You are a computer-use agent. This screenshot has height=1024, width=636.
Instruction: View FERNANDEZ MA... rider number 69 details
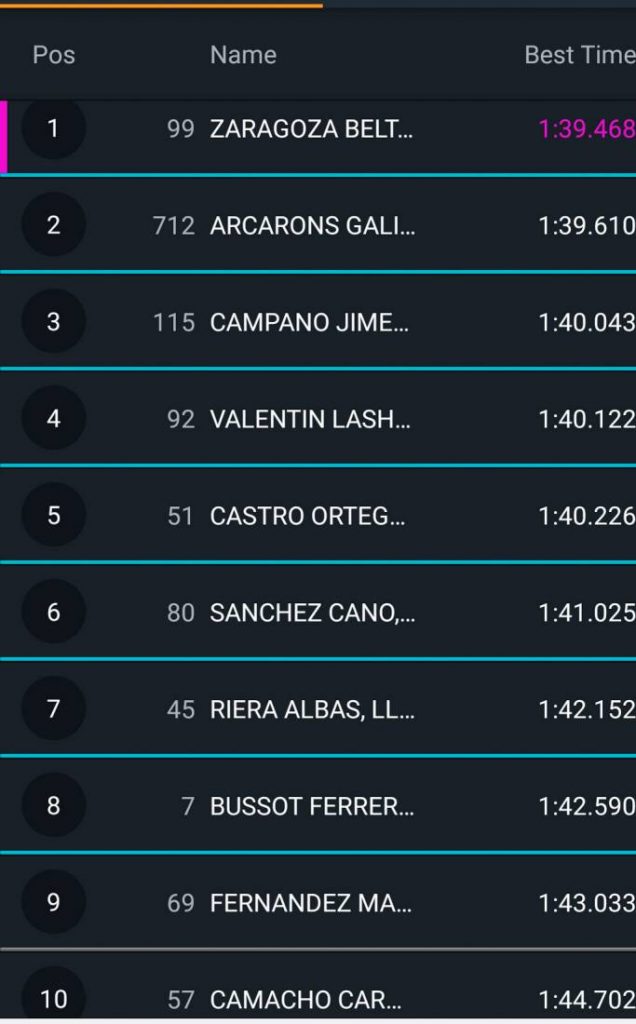coord(310,904)
